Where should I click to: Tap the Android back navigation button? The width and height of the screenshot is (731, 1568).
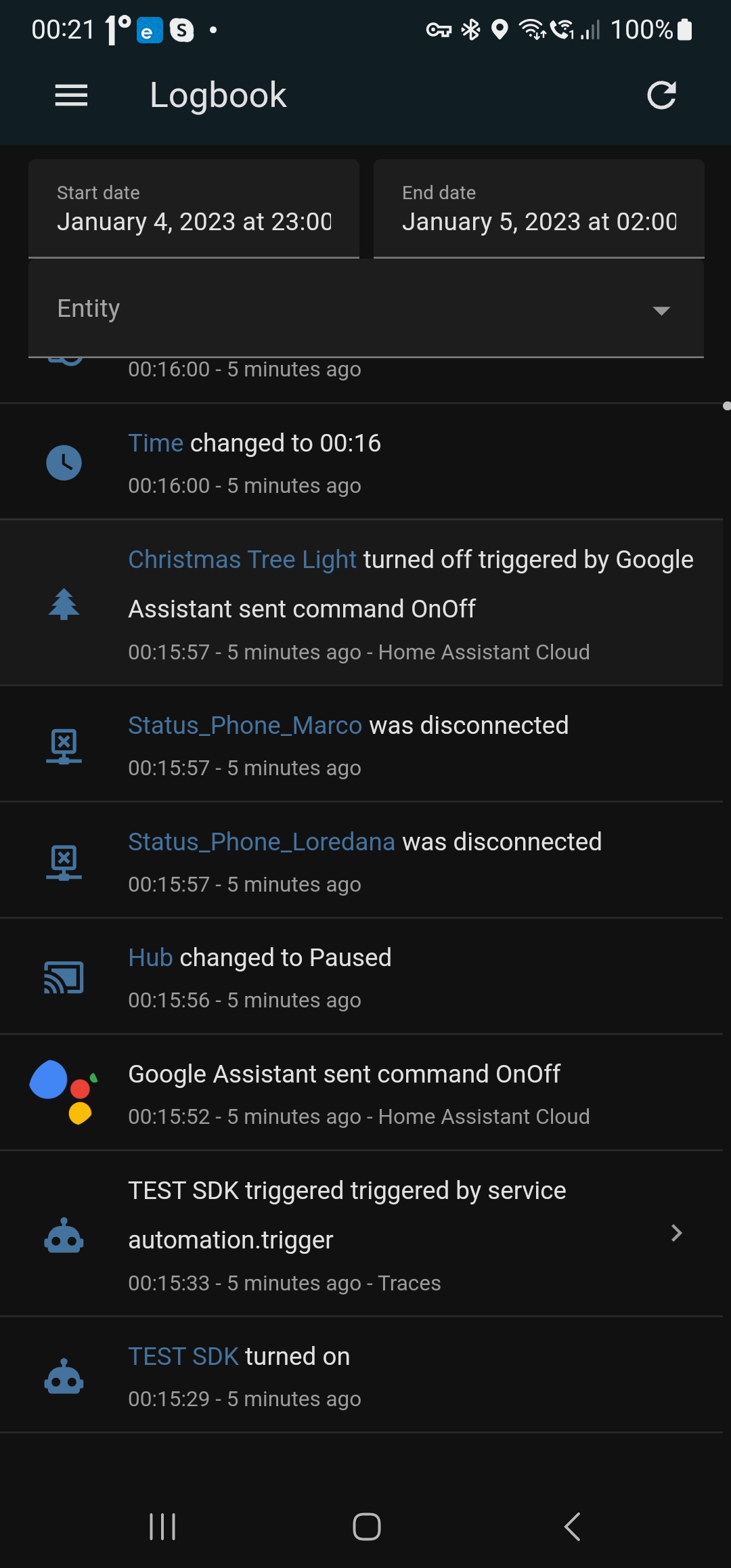point(571,1527)
